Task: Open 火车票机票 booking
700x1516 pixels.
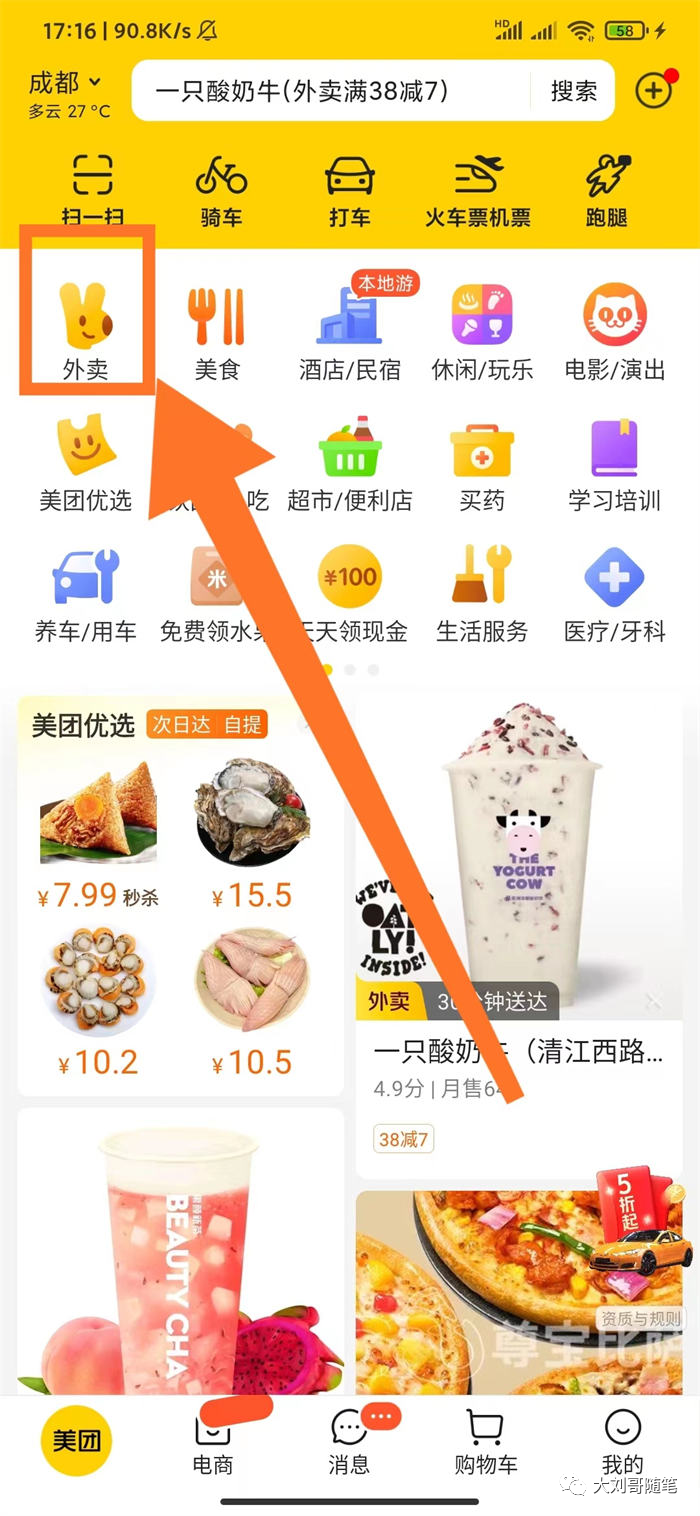Action: (477, 190)
